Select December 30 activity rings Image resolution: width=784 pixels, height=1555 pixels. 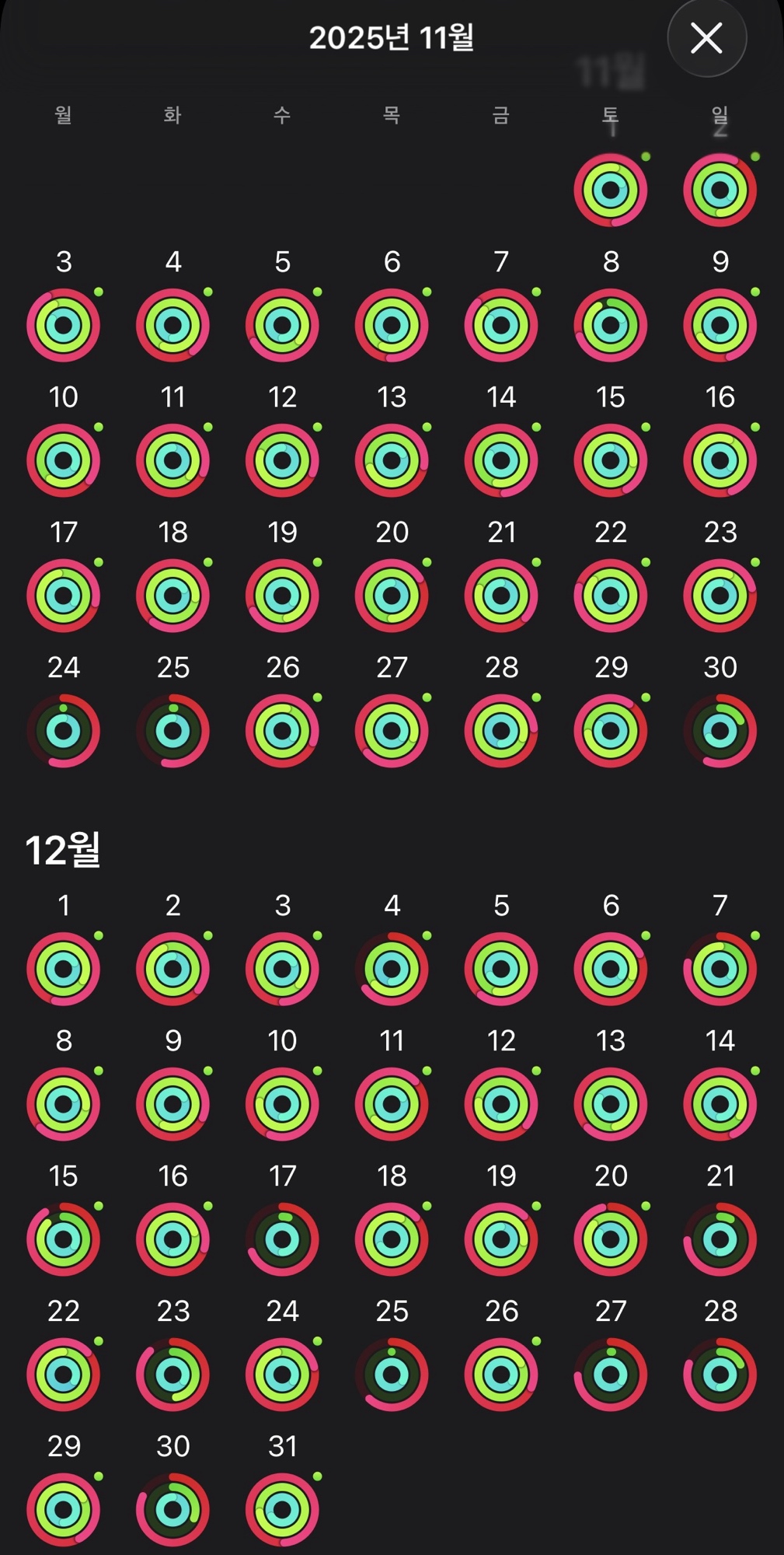click(x=173, y=1510)
